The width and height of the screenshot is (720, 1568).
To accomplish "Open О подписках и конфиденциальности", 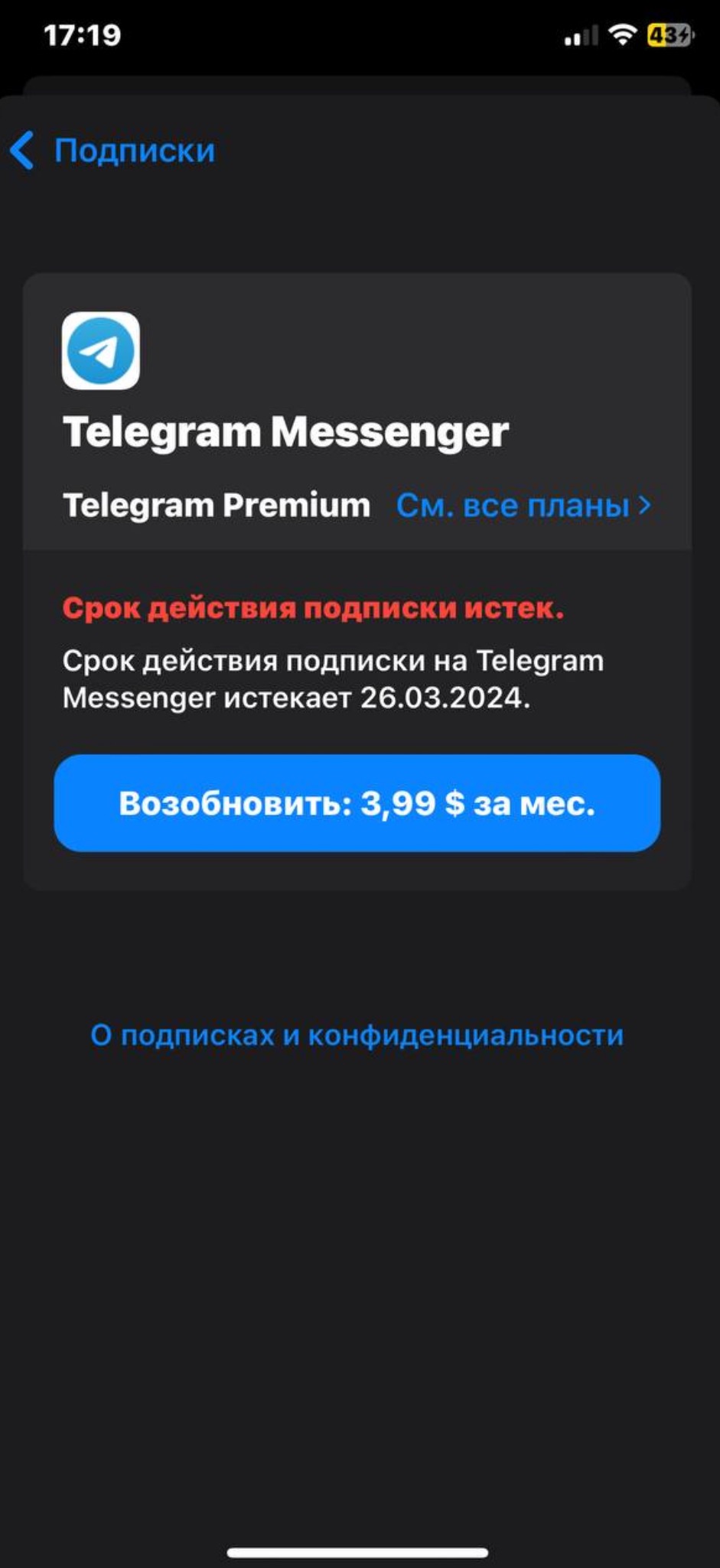I will 357,1035.
